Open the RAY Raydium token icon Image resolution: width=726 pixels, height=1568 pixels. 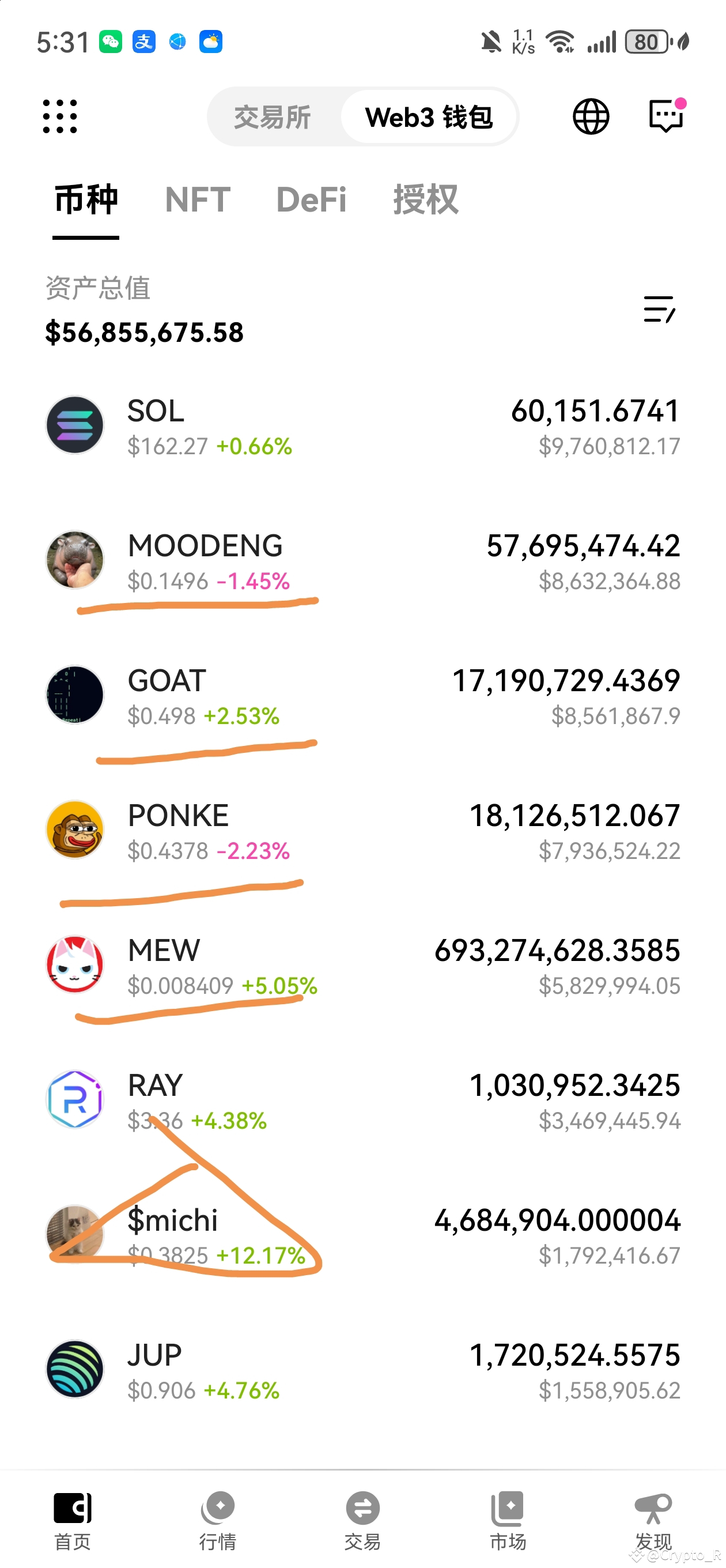point(75,1099)
